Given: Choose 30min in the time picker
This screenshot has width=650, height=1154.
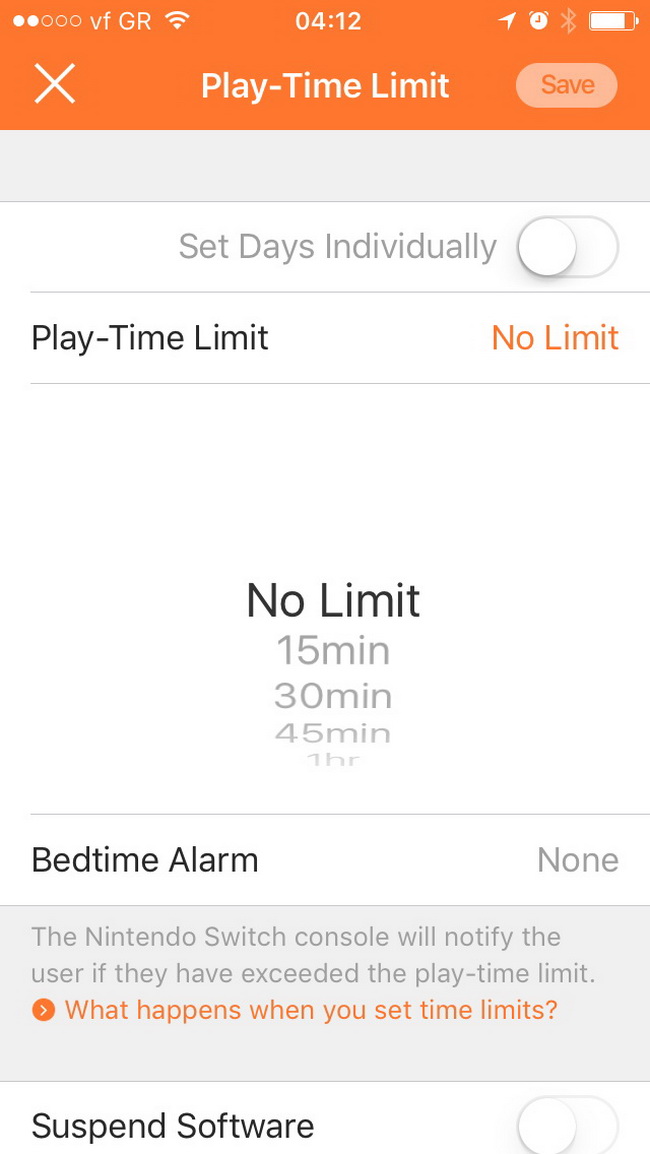Looking at the screenshot, I should pyautogui.click(x=333, y=696).
